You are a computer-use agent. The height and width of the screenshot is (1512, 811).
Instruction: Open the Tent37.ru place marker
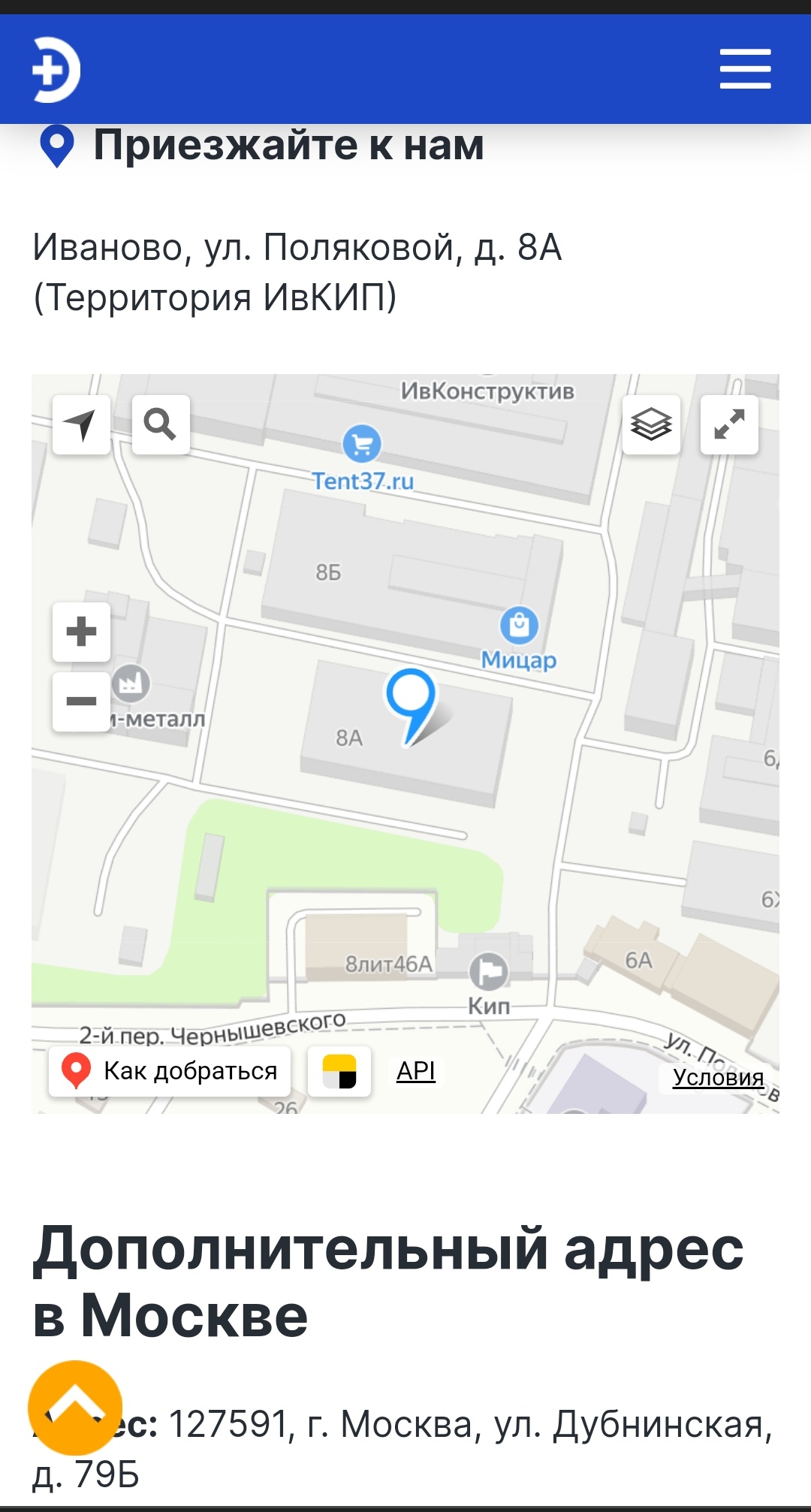point(362,444)
